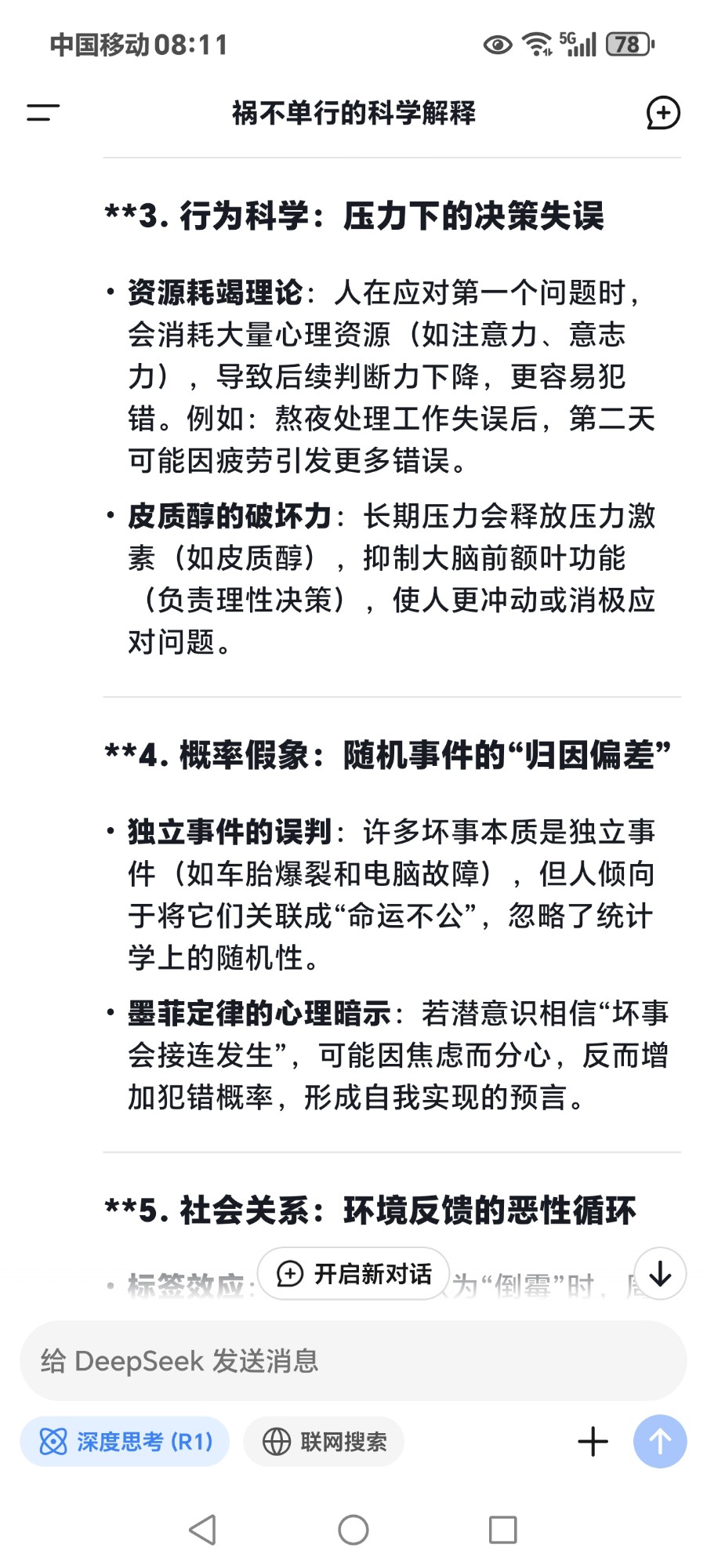Focus the 给 DeepSeek 发送消息 input field
Screen dimensions: 707x1568
(353, 1361)
